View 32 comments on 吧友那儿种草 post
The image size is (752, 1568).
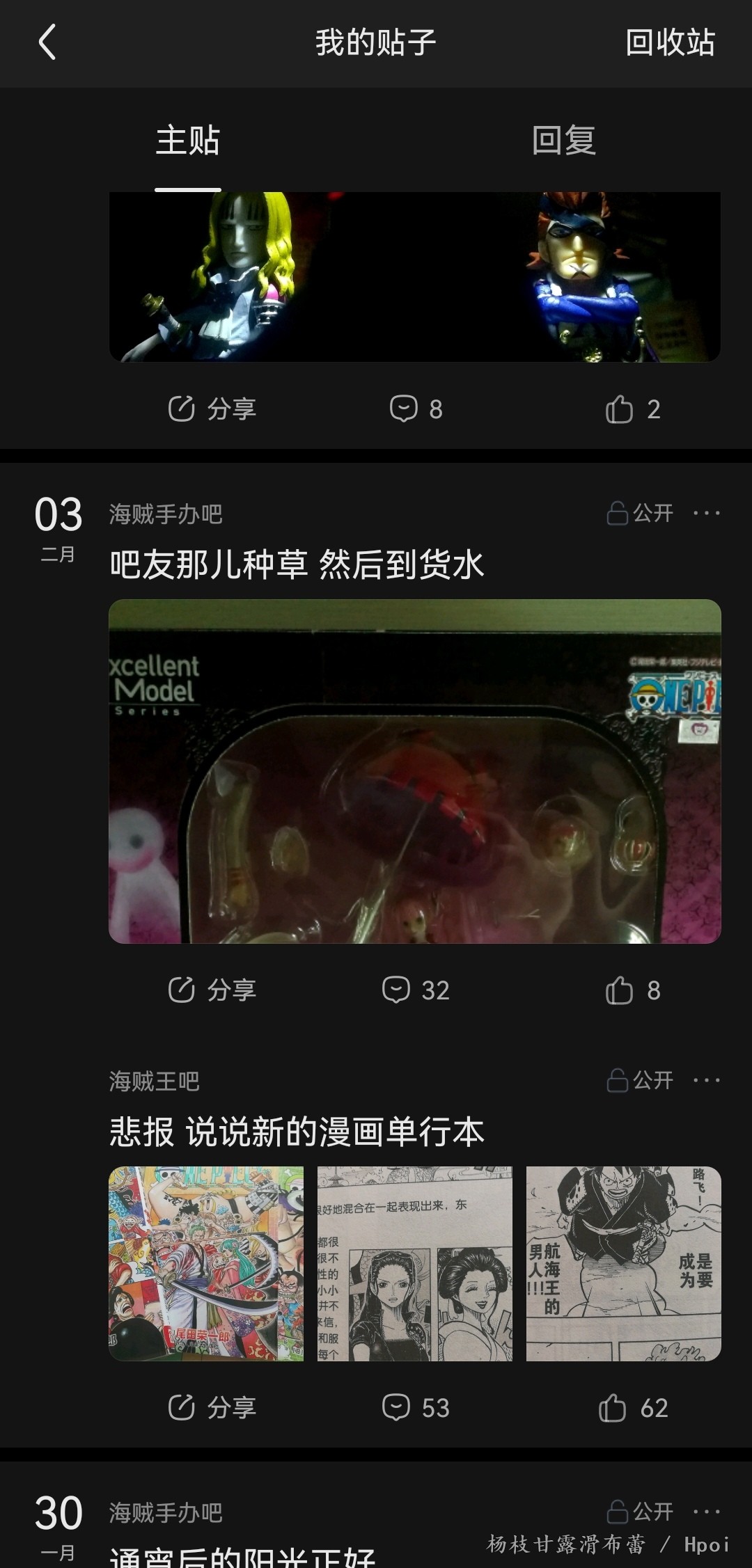(x=416, y=990)
